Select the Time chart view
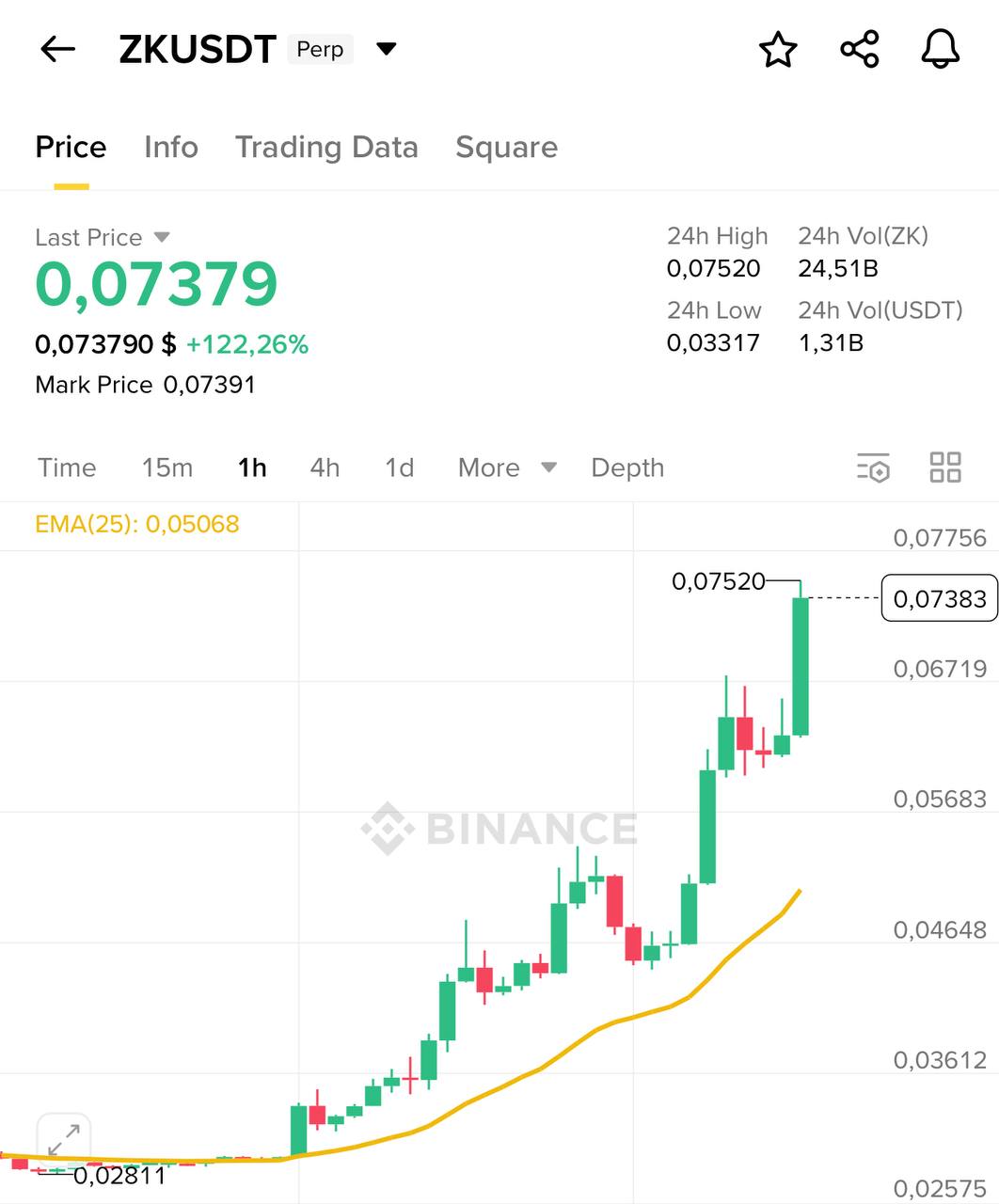Screen dimensions: 999x1204 coord(67,467)
